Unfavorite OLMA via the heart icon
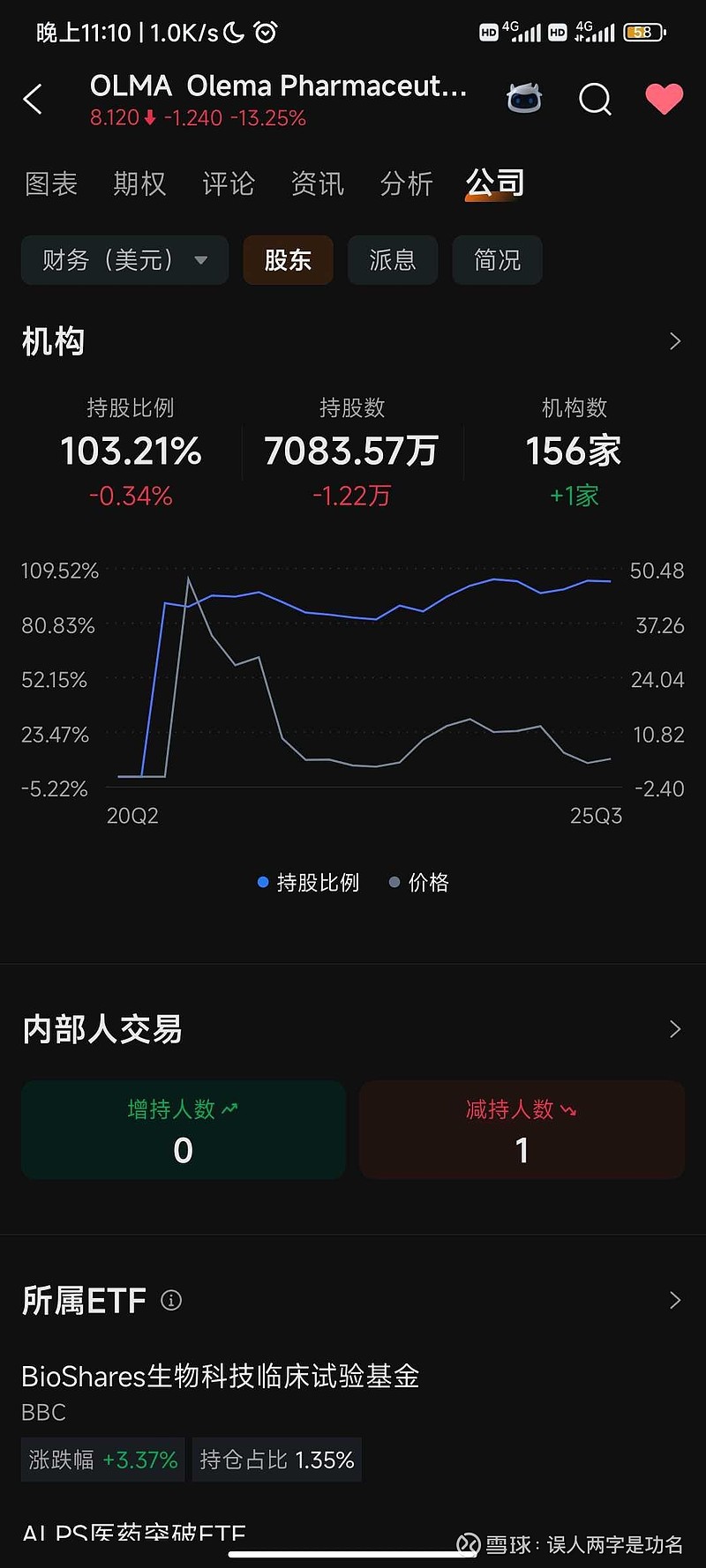This screenshot has width=706, height=1568. point(664,100)
